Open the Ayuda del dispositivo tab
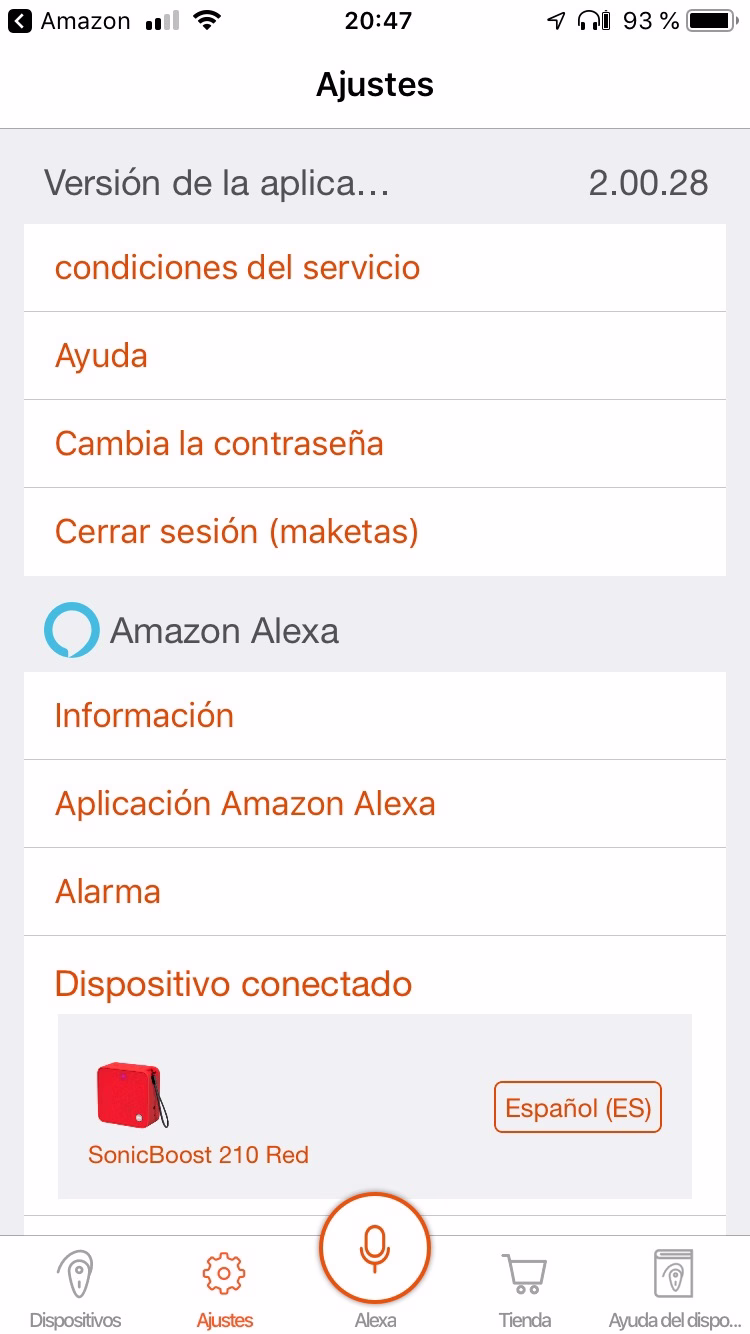Viewport: 750px width, 1334px height. tap(674, 1287)
